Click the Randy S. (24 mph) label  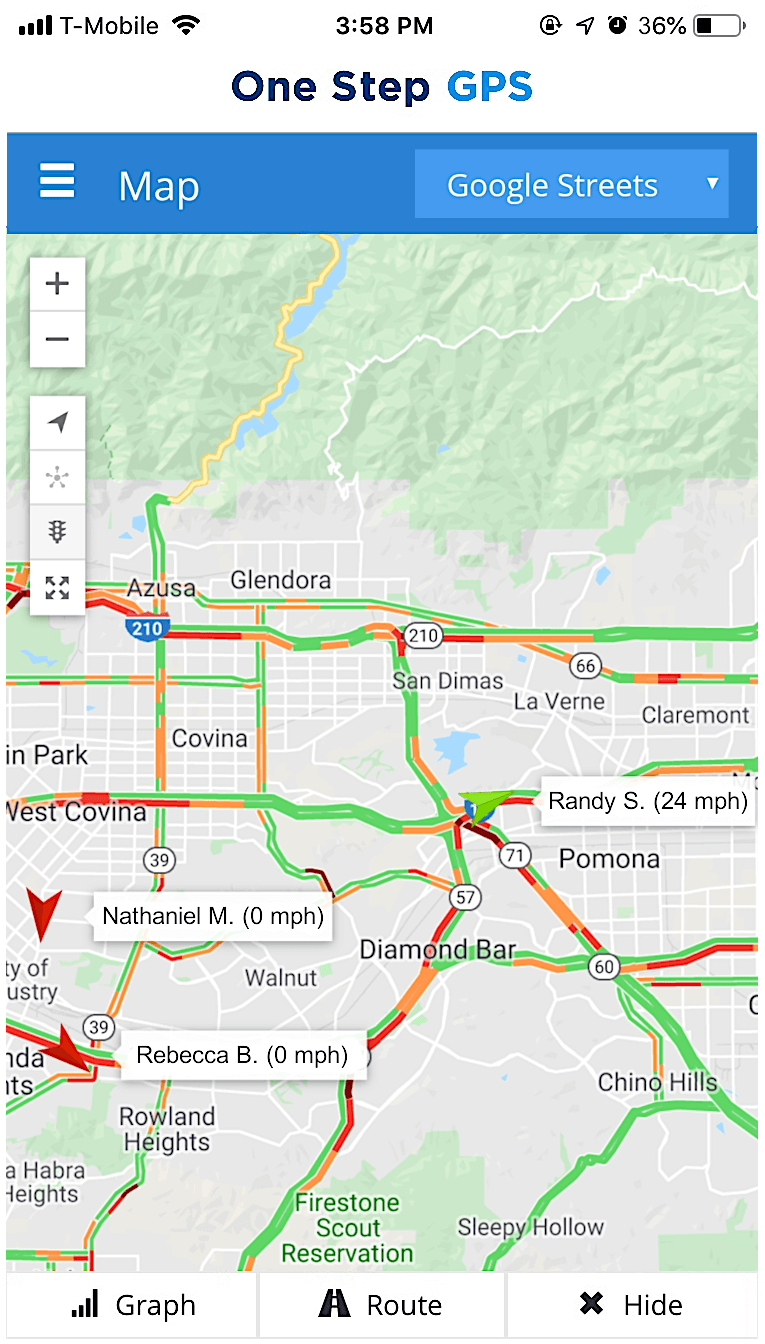[x=648, y=801]
